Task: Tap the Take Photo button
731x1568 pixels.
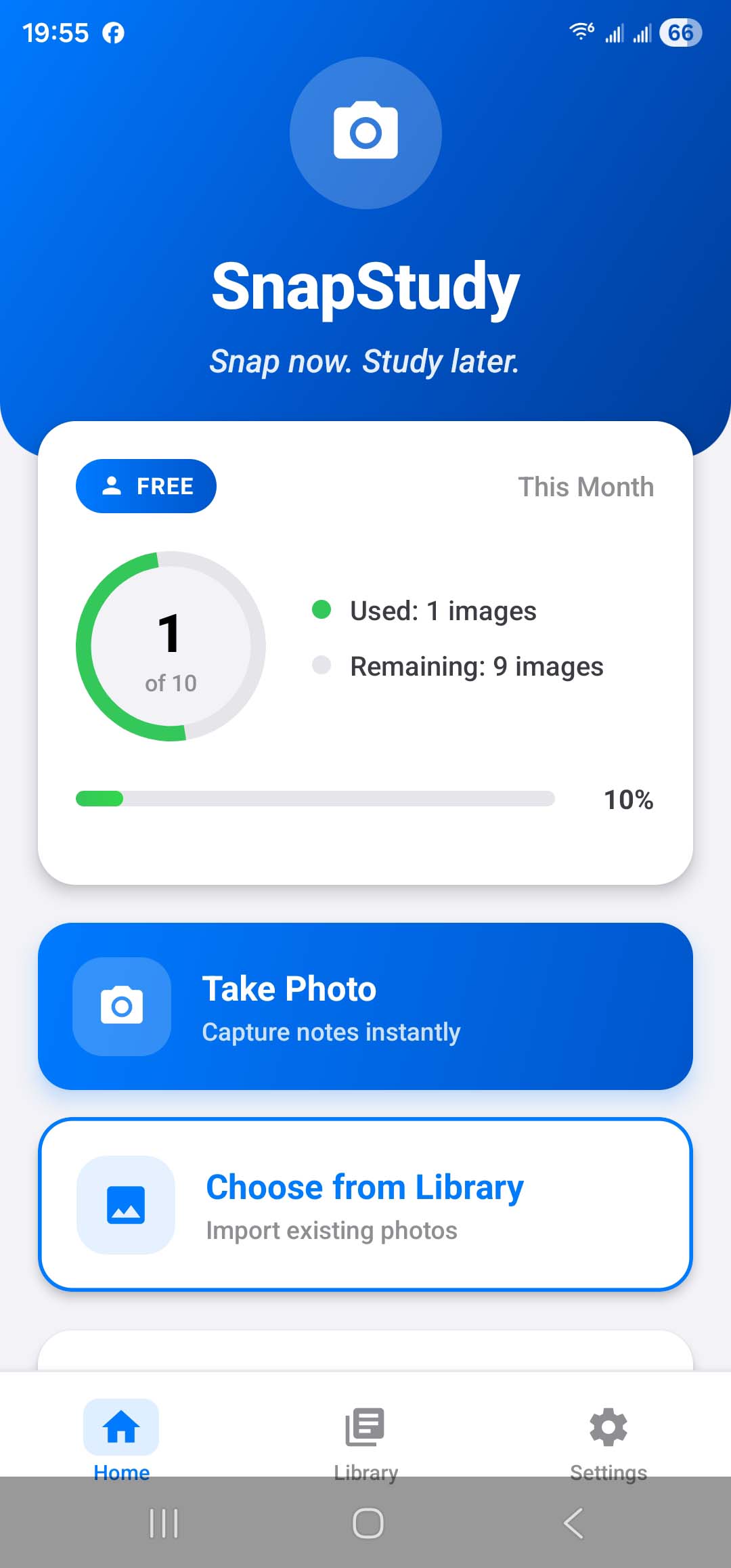Action: (365, 1006)
